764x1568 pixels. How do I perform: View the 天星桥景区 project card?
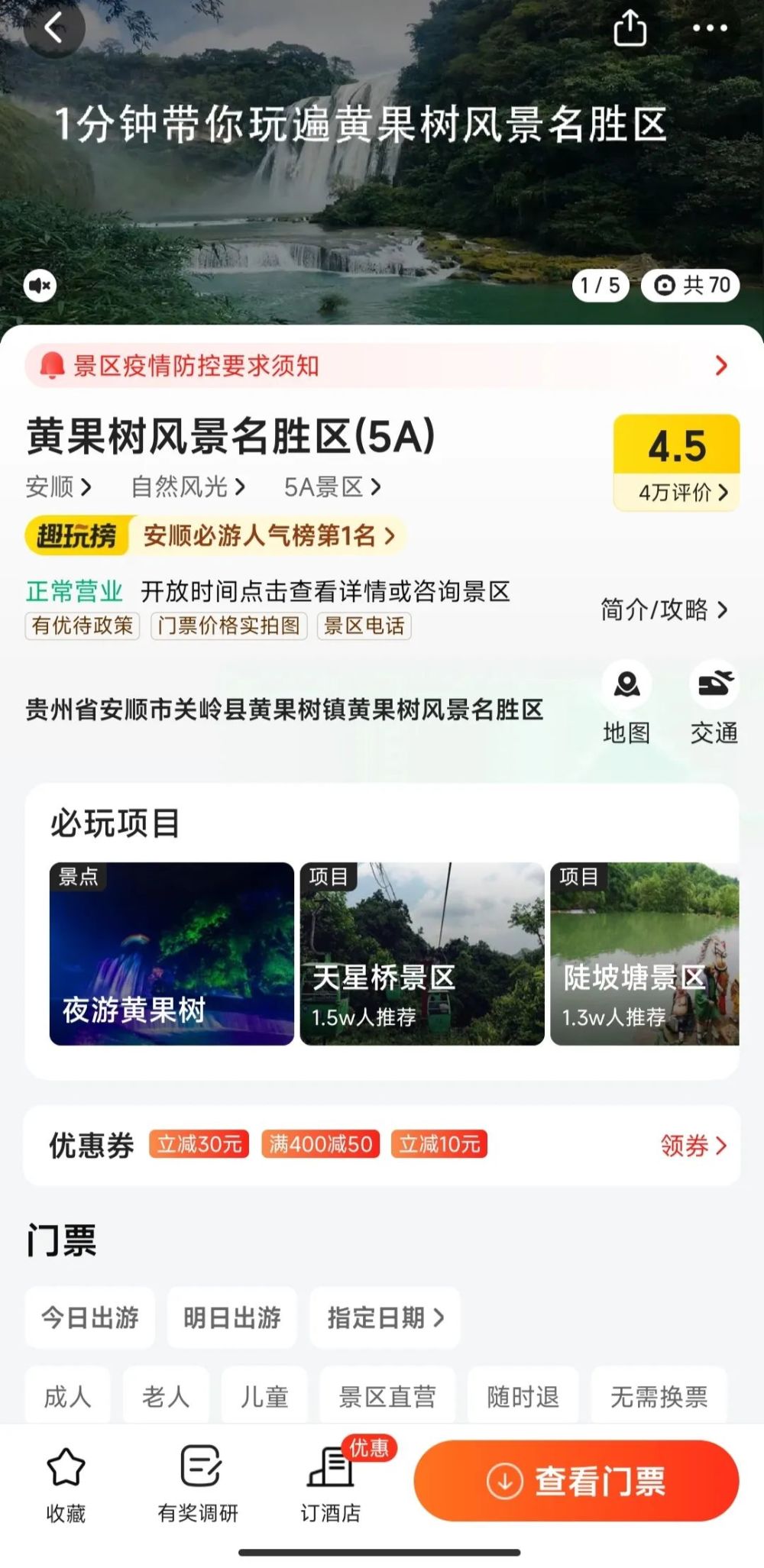(x=422, y=953)
